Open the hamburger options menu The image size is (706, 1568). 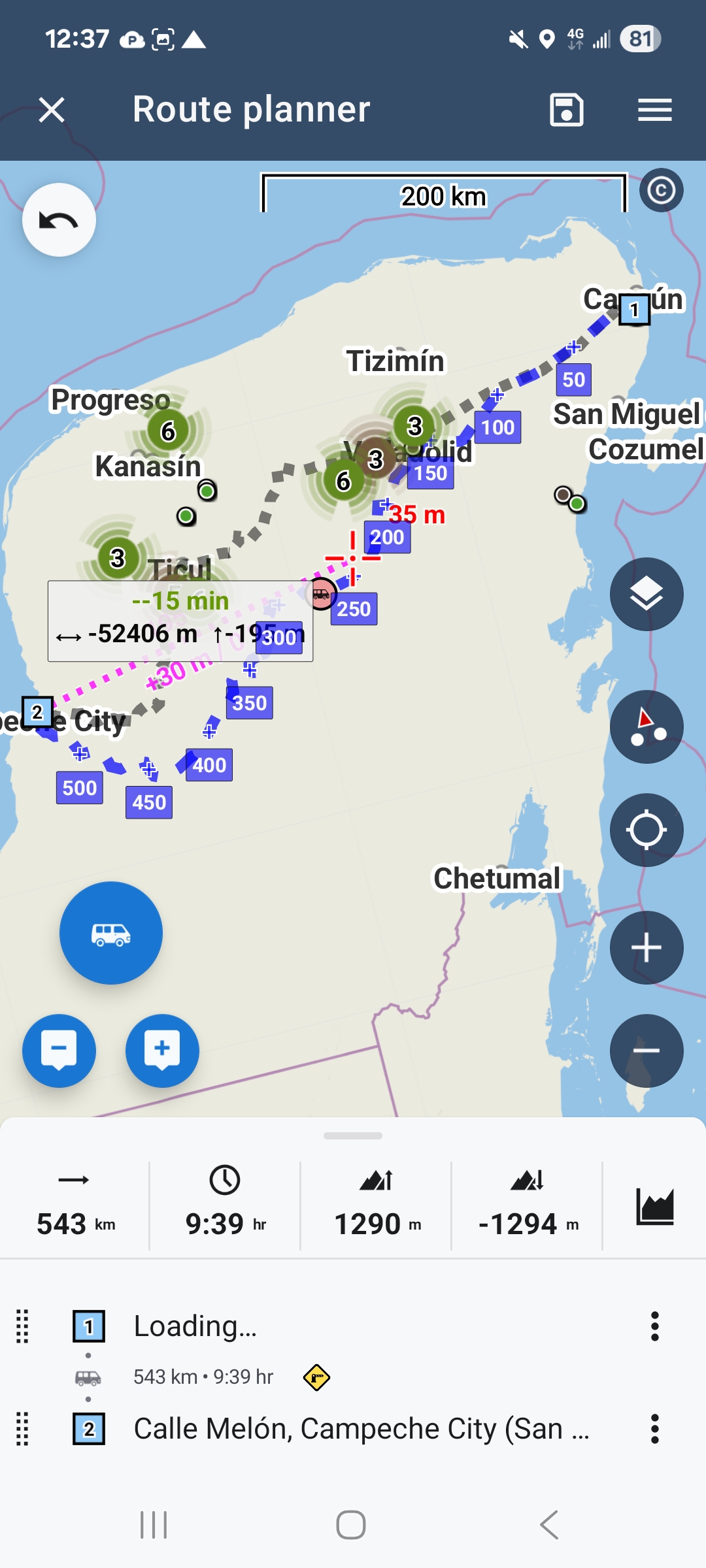click(x=654, y=109)
